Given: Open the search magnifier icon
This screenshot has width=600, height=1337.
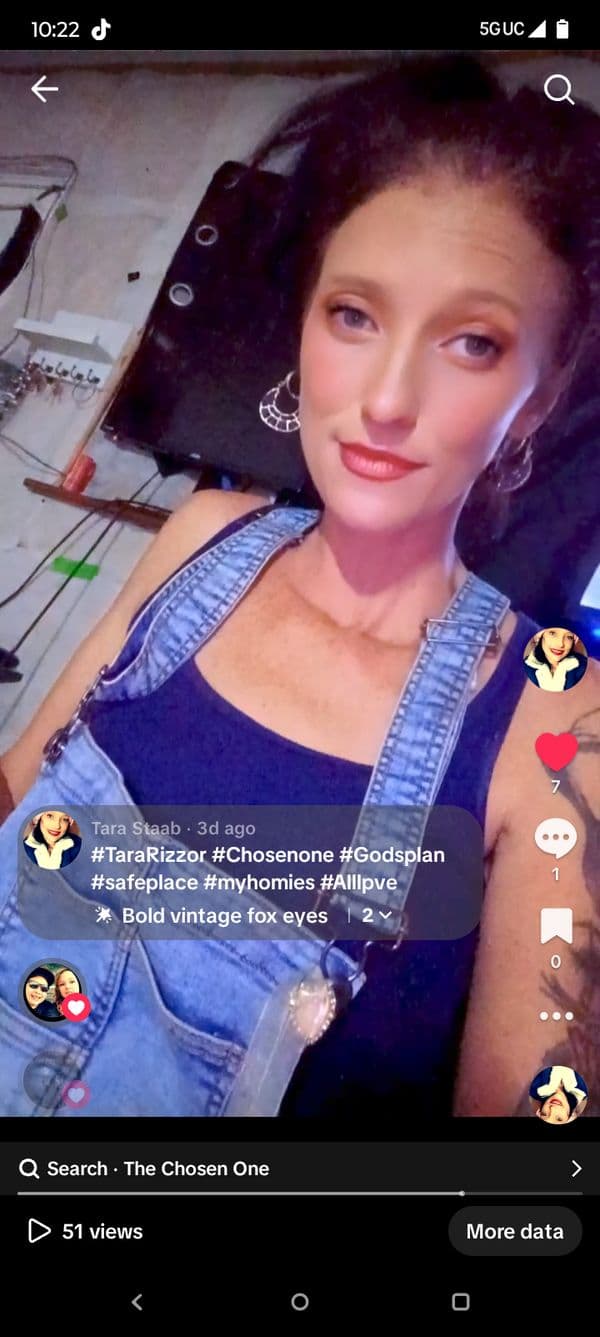Looking at the screenshot, I should tap(558, 90).
